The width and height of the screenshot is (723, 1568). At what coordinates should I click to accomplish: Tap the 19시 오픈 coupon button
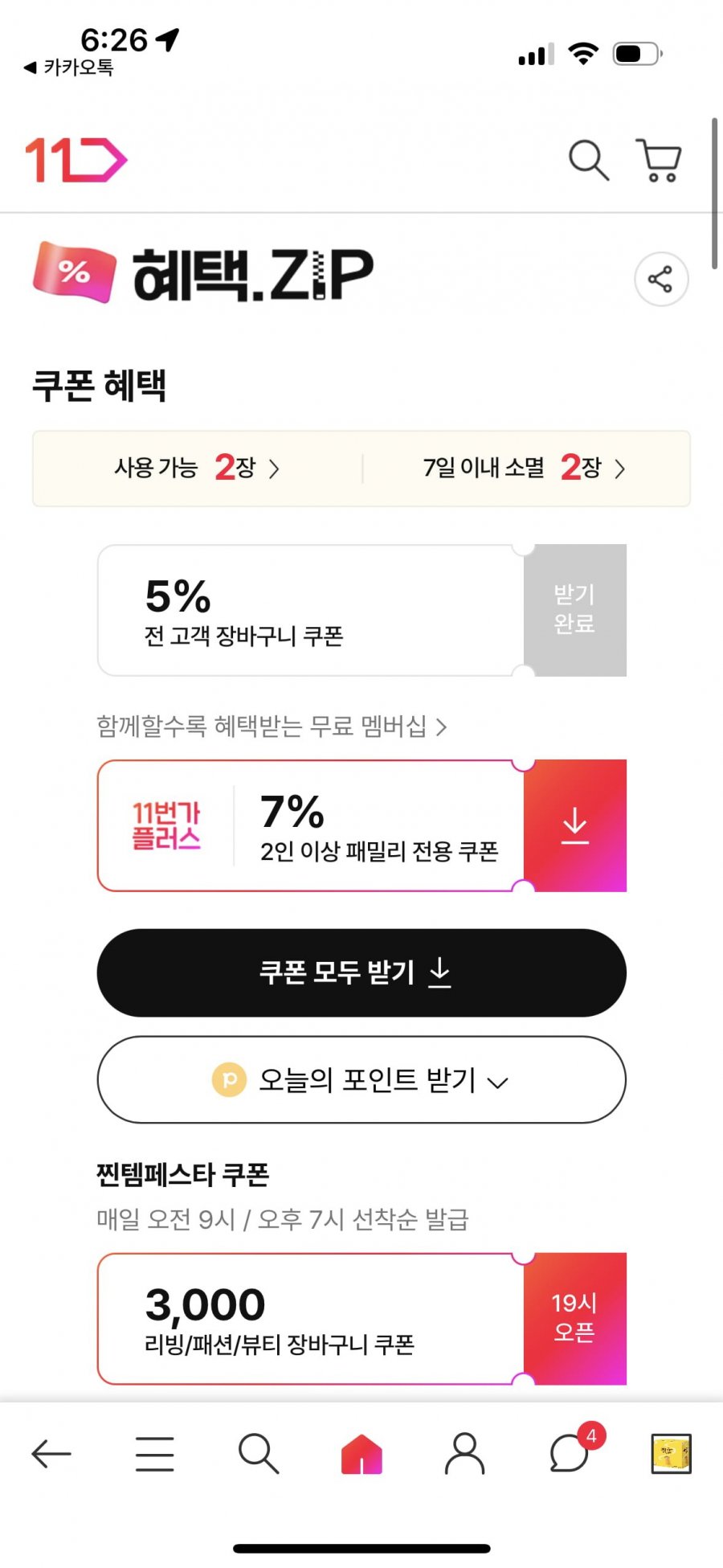tap(575, 1318)
